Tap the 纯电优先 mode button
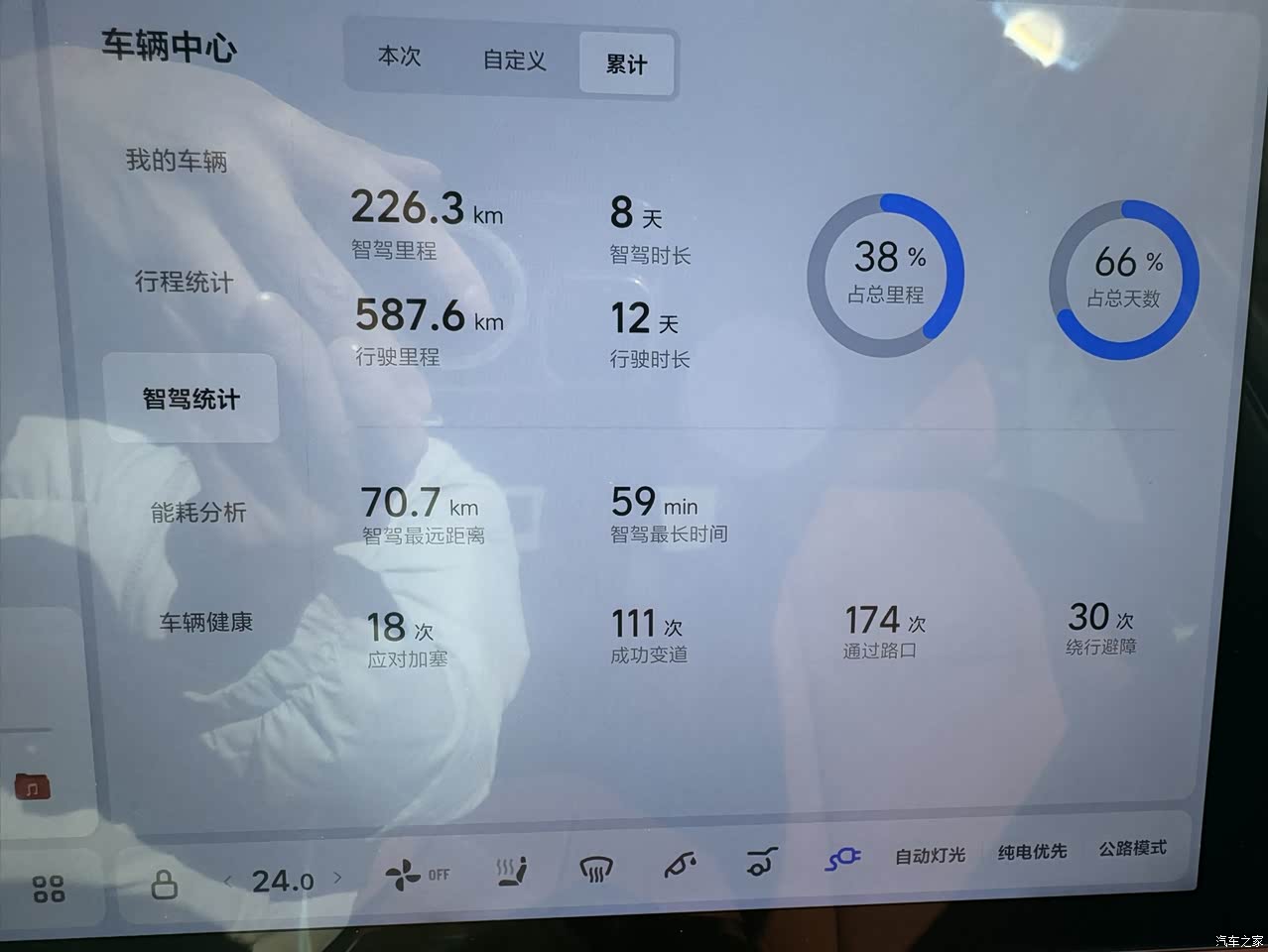The image size is (1268, 952). 1032,852
